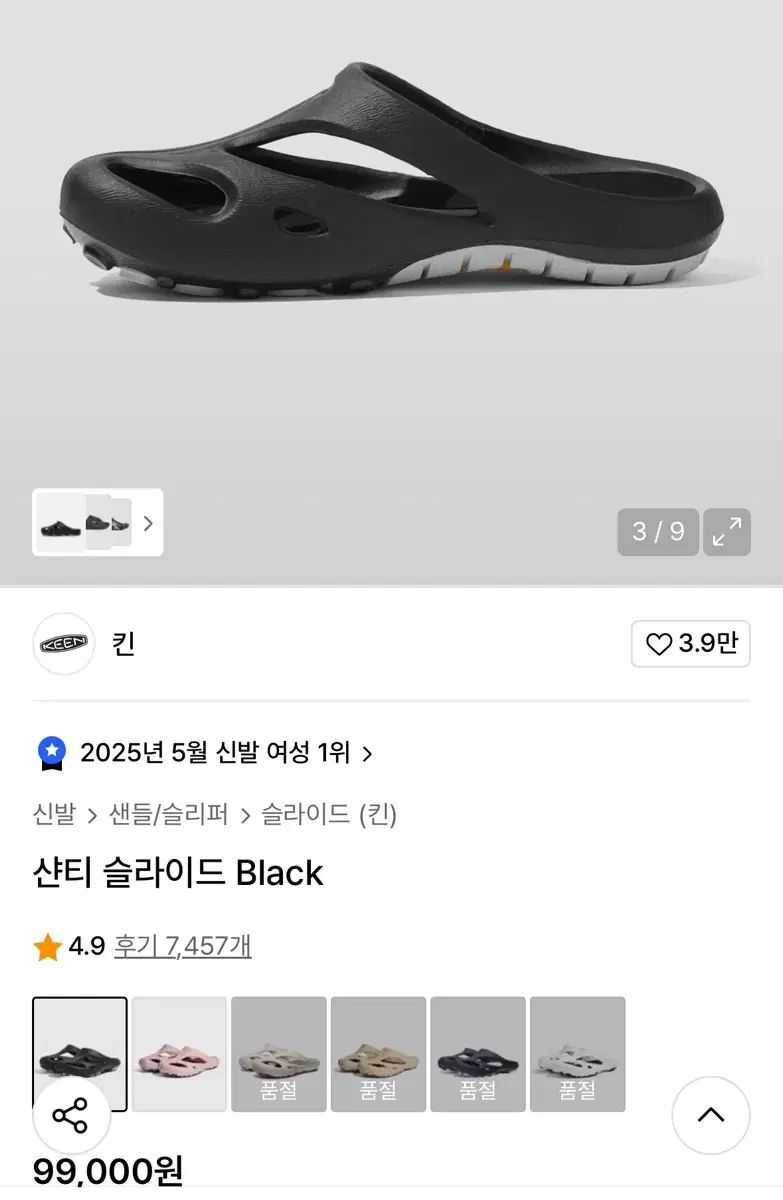Open the 신발 category breadcrumb

tap(54, 814)
